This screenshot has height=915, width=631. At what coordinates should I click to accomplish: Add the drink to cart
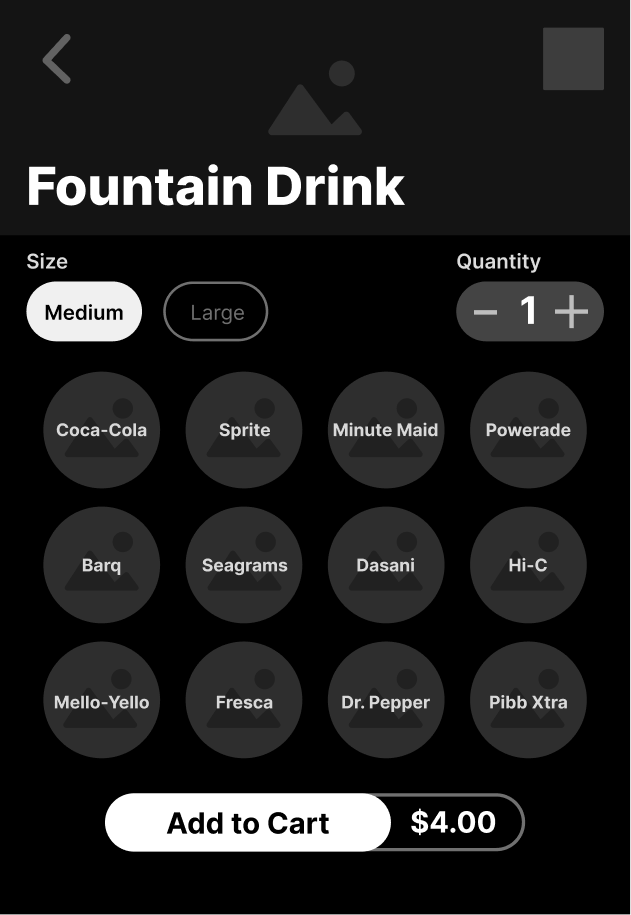pyautogui.click(x=248, y=823)
